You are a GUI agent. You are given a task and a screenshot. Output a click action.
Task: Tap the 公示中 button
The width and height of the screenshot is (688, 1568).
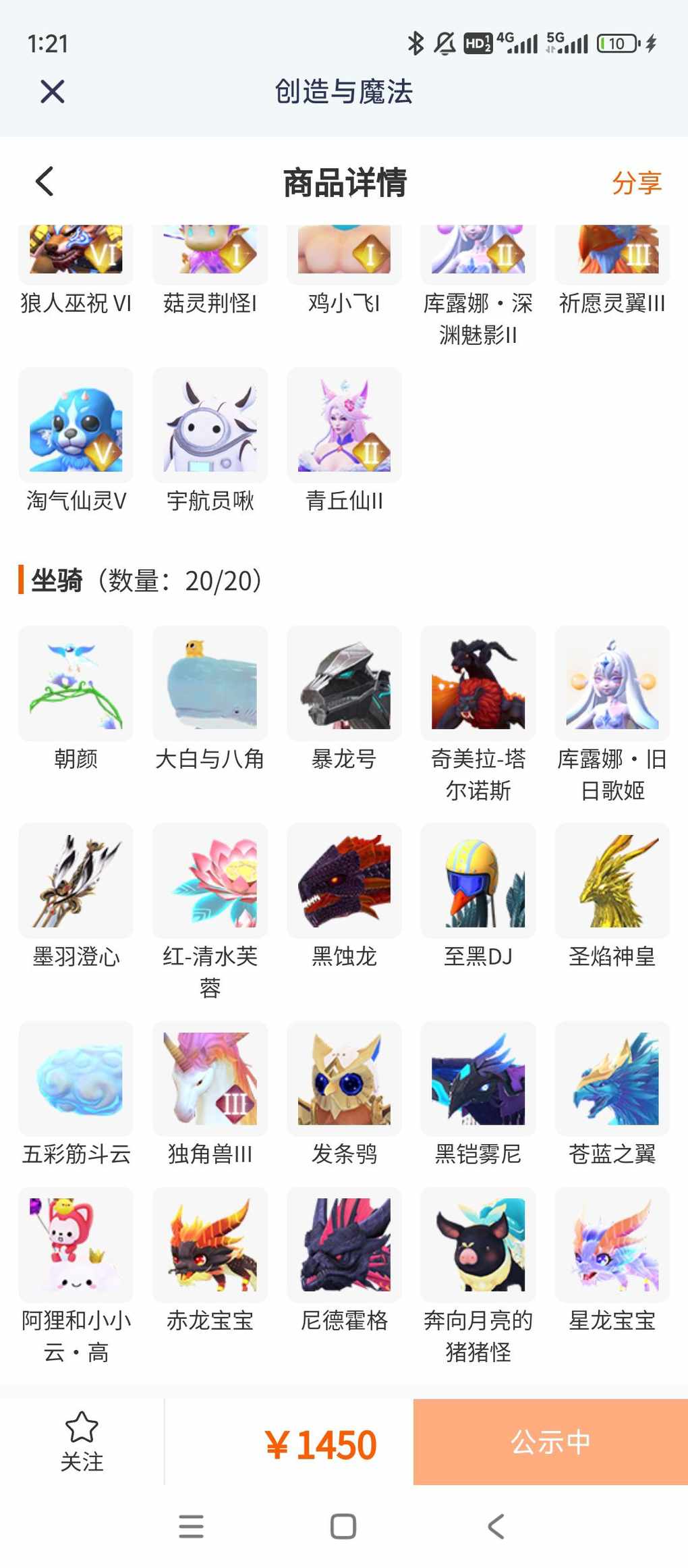(550, 1441)
